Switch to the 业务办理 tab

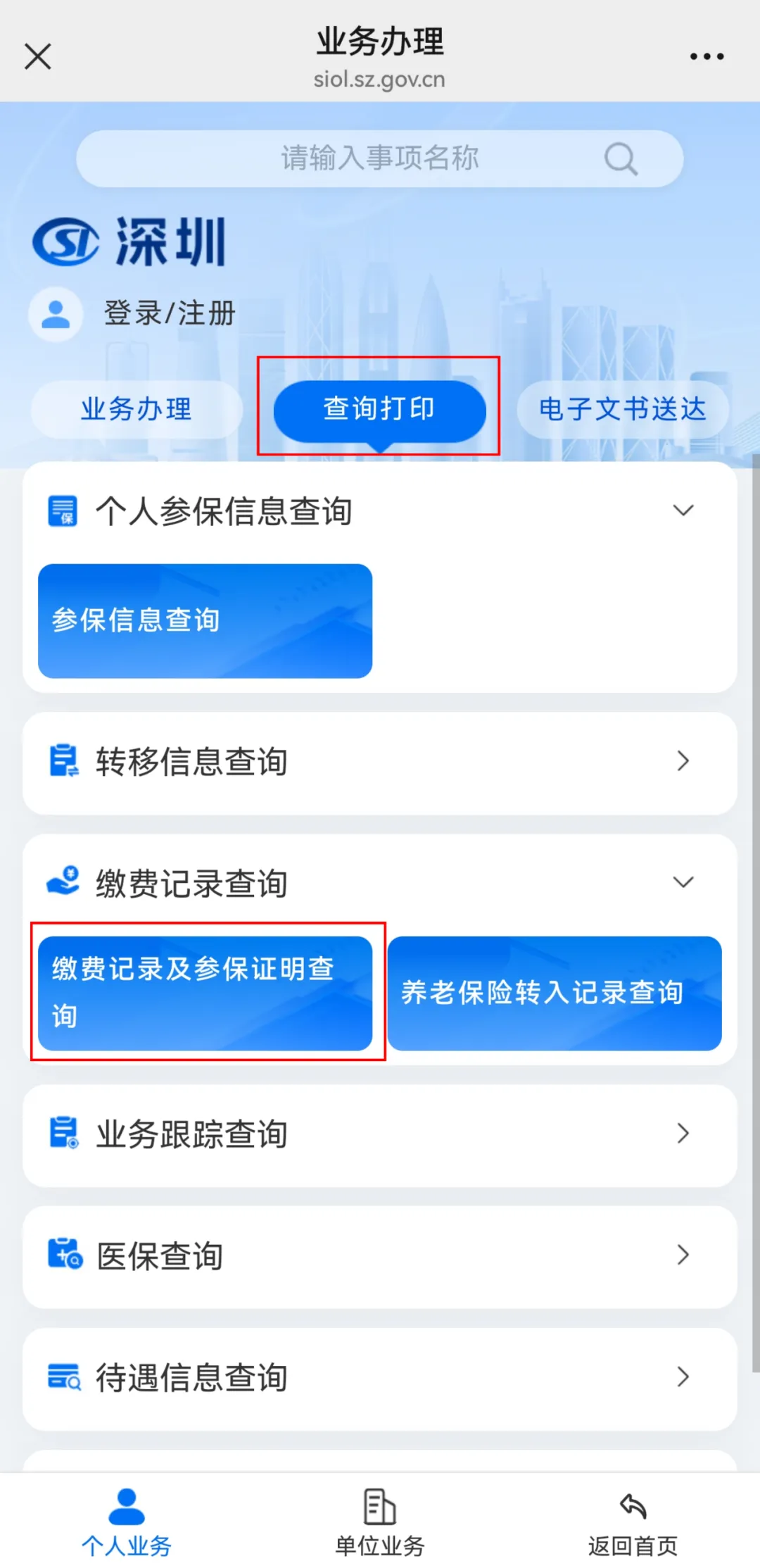click(x=137, y=409)
